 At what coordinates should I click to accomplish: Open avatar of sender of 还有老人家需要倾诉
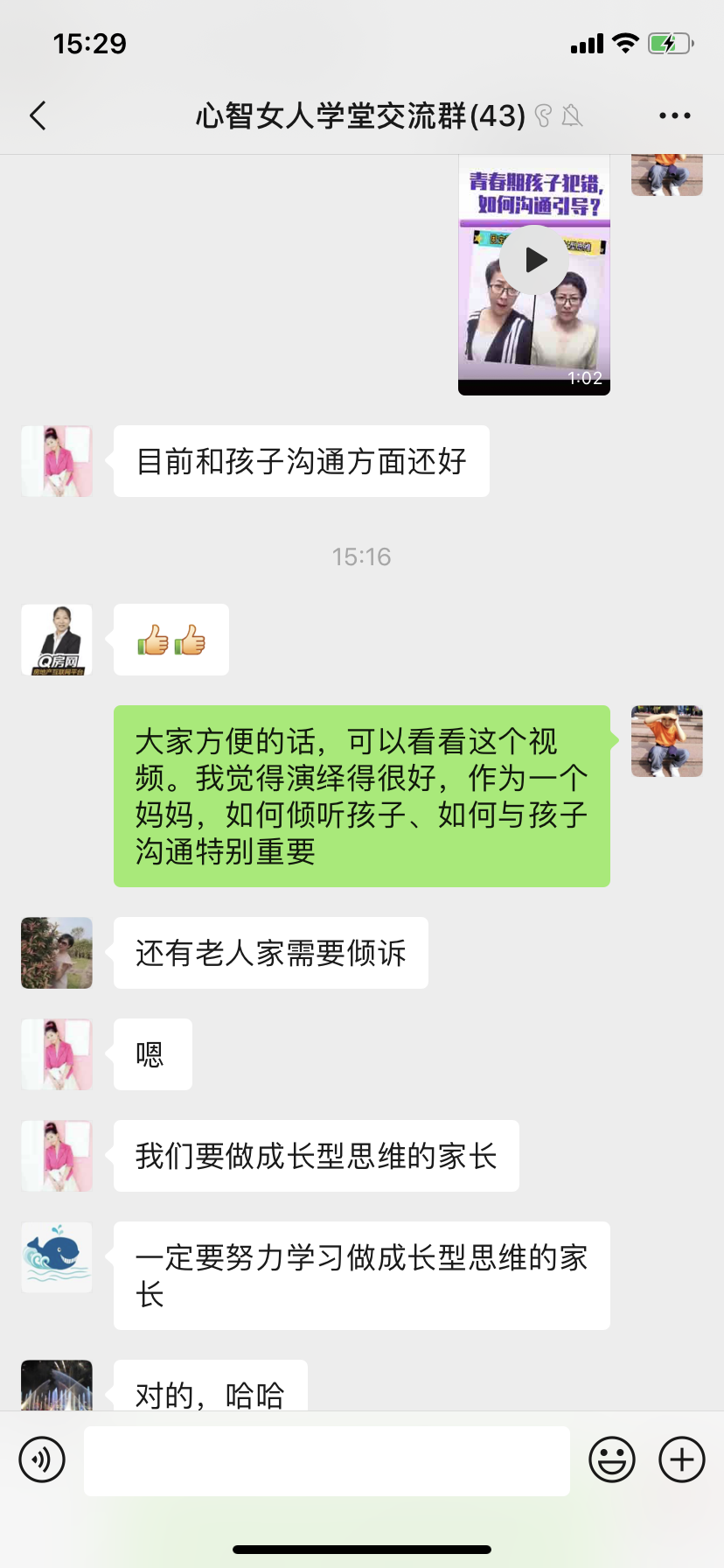click(57, 953)
